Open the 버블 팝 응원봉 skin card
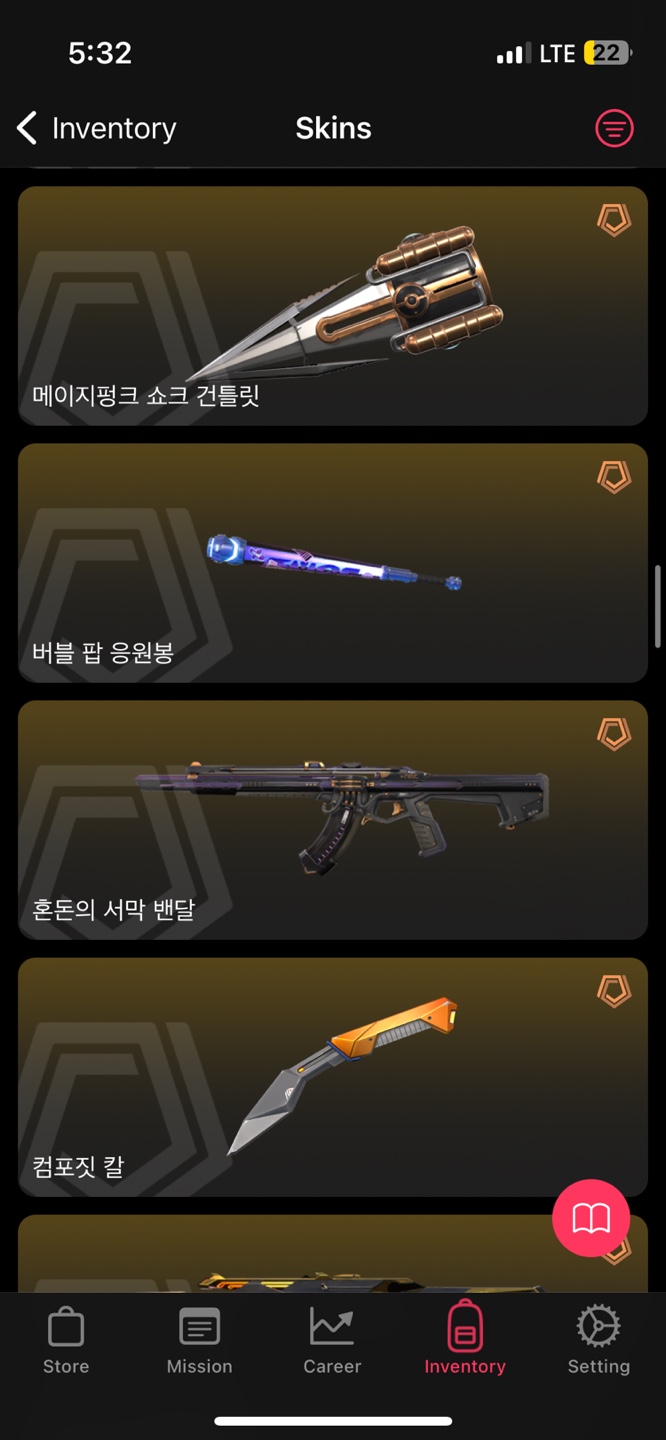Image resolution: width=666 pixels, height=1440 pixels. (x=333, y=563)
